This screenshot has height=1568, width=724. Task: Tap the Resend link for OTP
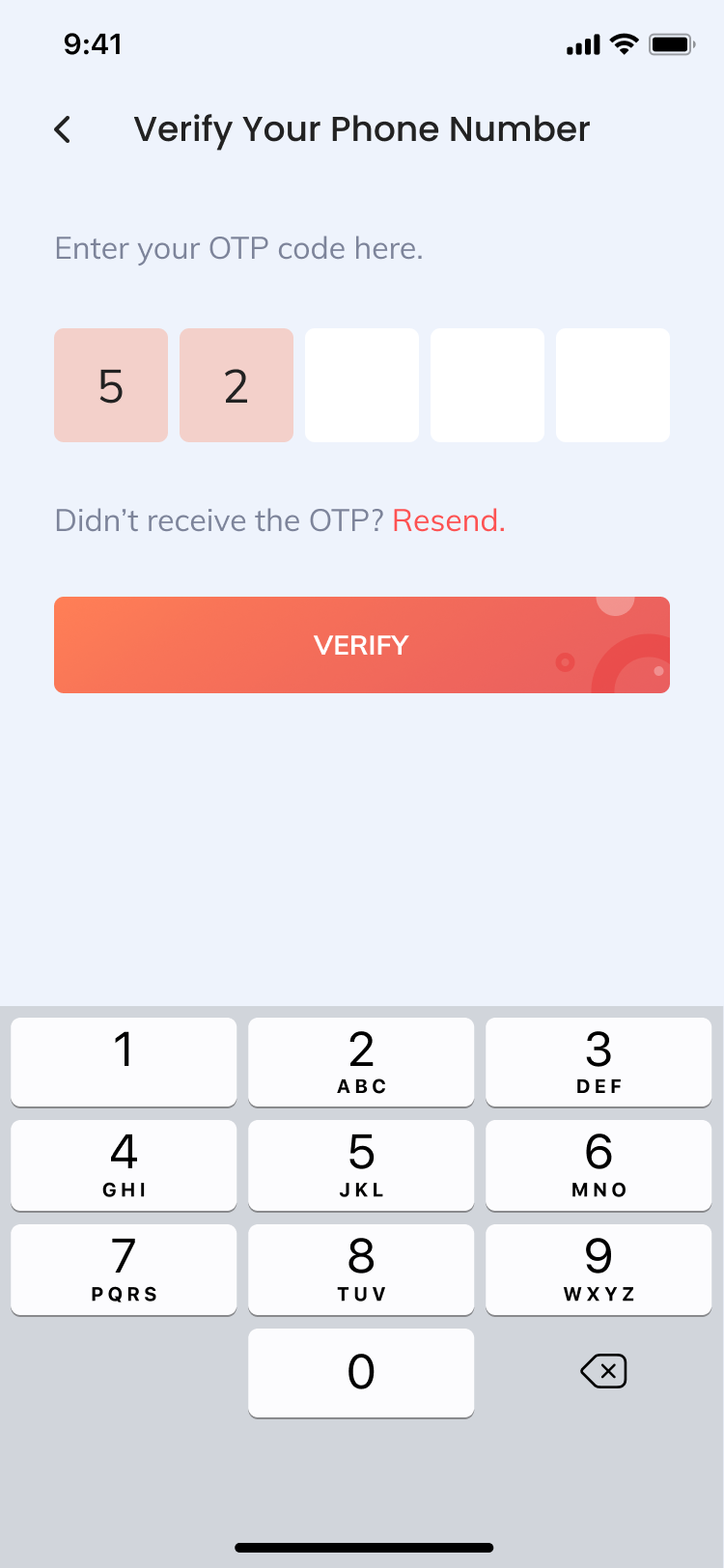[x=448, y=520]
